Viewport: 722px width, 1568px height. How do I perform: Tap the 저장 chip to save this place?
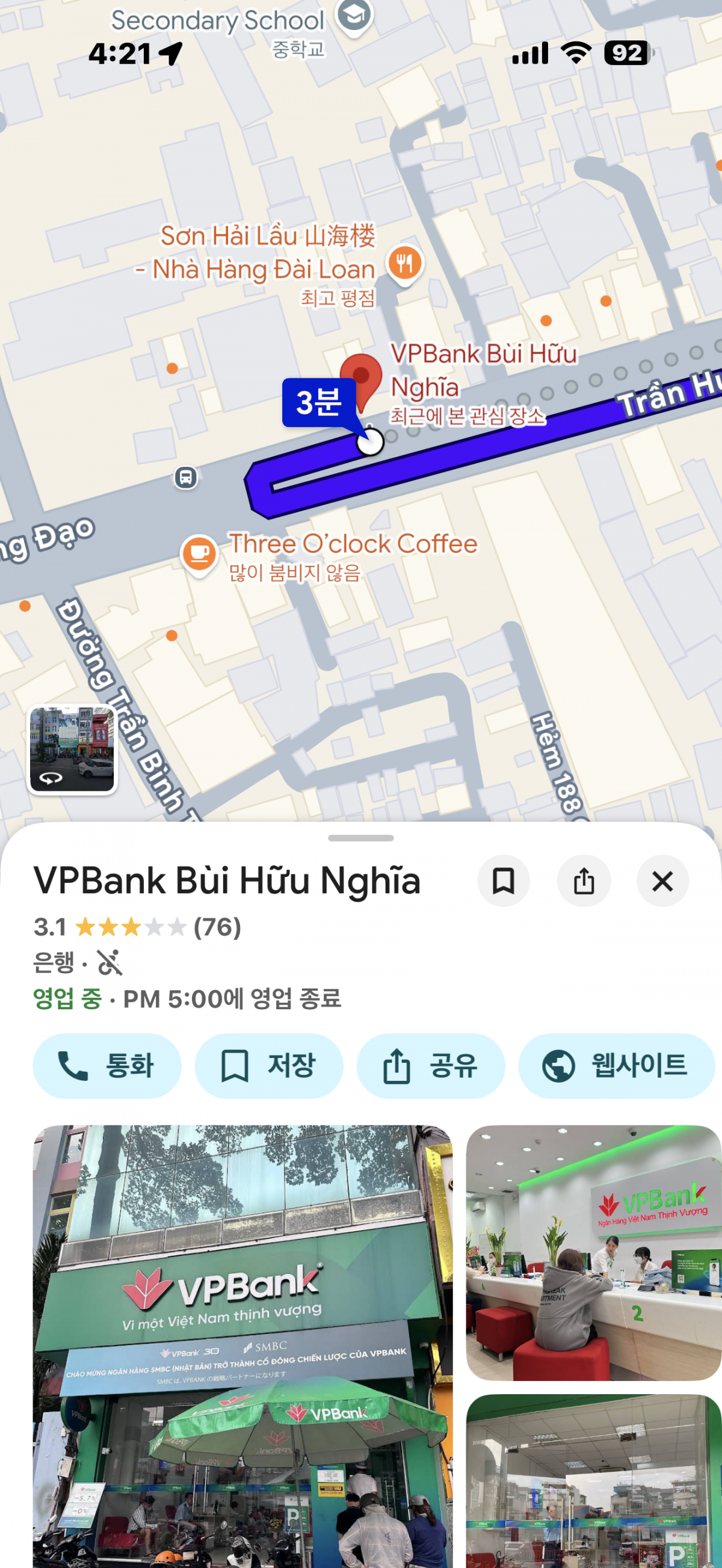pyautogui.click(x=268, y=1065)
